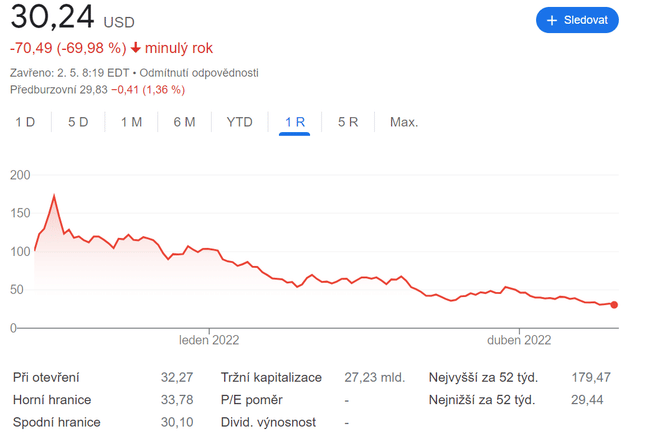Open the Odmítnutí odpovědnosti disclaimer link
The height and width of the screenshot is (436, 650).
199,73
